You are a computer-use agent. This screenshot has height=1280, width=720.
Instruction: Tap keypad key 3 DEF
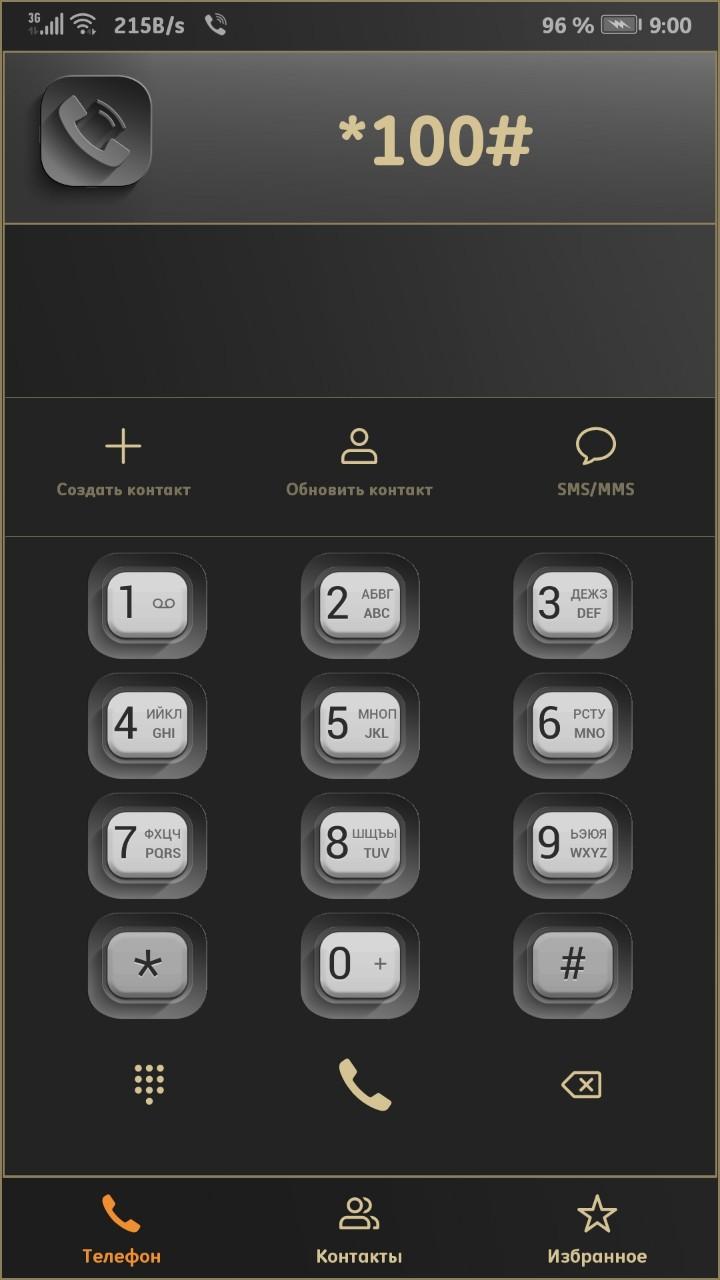572,605
